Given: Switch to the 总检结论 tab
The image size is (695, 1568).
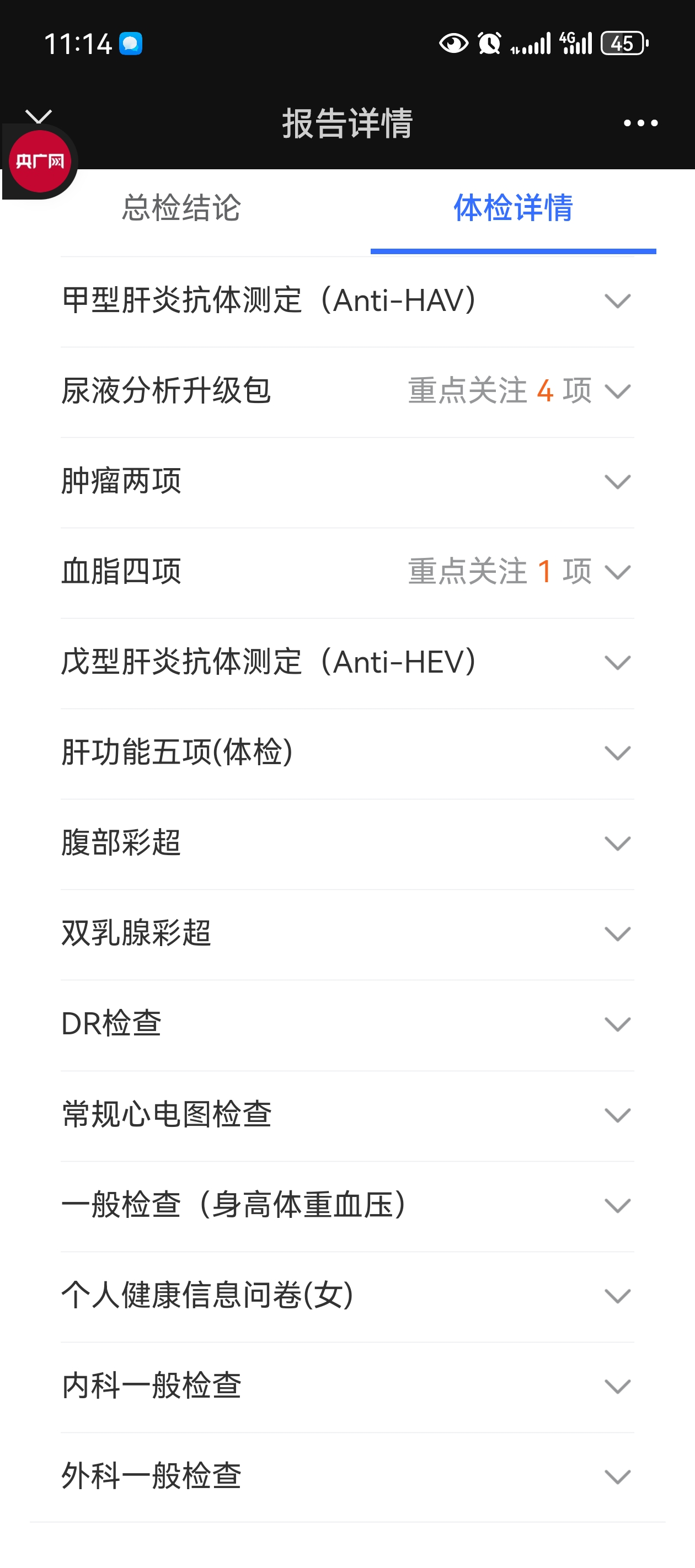Looking at the screenshot, I should click(x=181, y=207).
